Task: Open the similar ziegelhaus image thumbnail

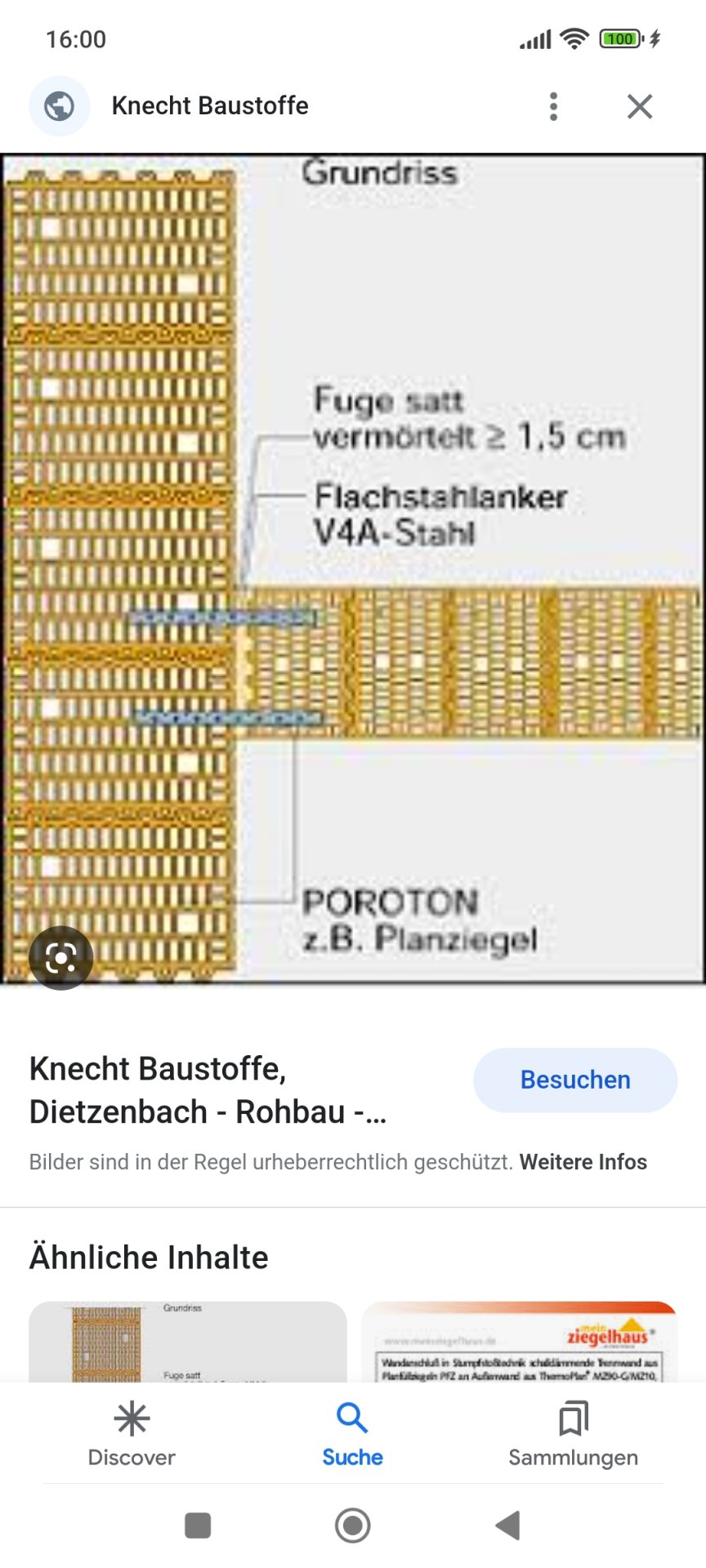Action: pyautogui.click(x=520, y=1342)
